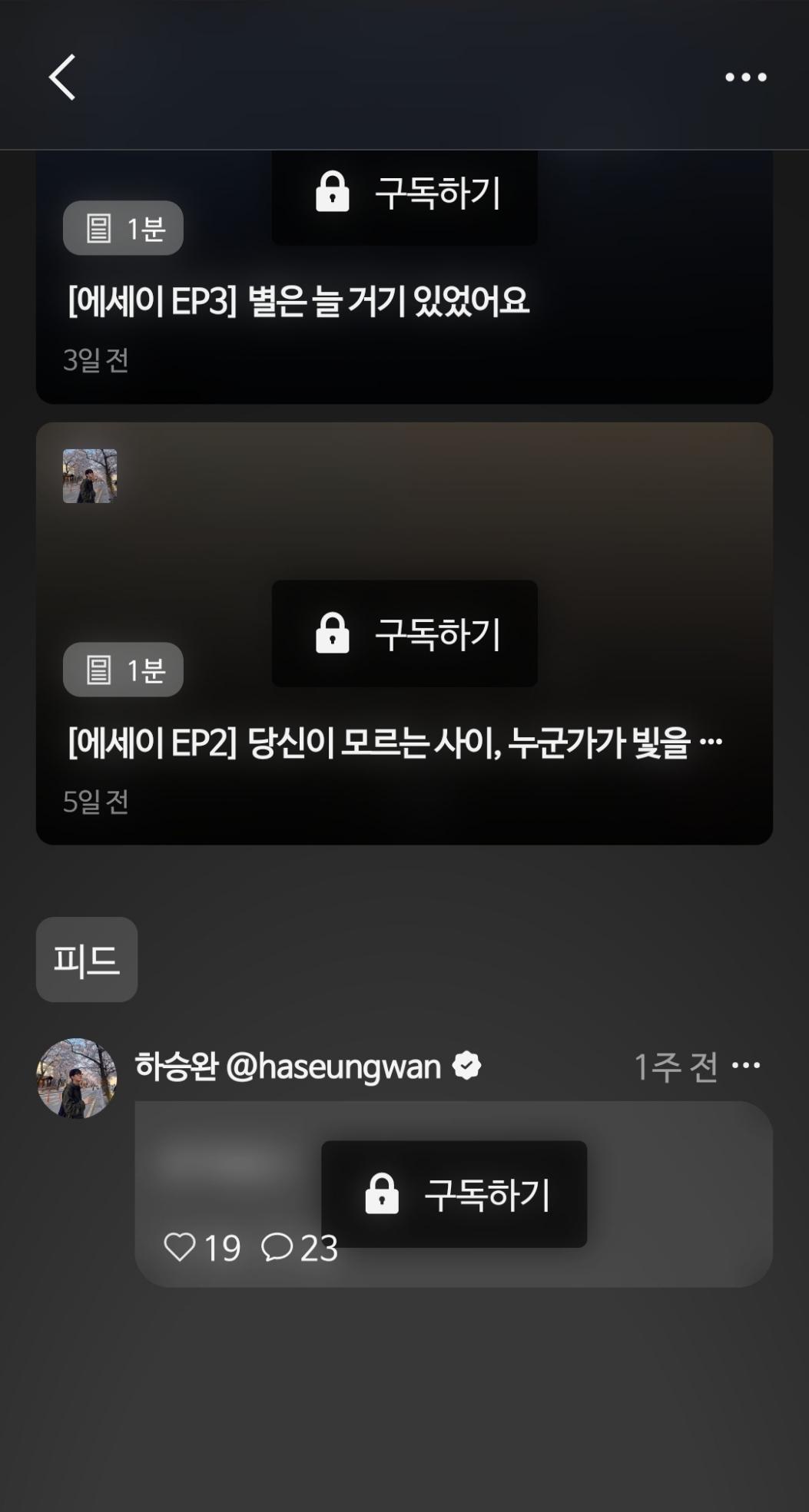Tap 구독하기 on the EP2 essay card
Viewport: 809px width, 1512px height.
click(405, 634)
